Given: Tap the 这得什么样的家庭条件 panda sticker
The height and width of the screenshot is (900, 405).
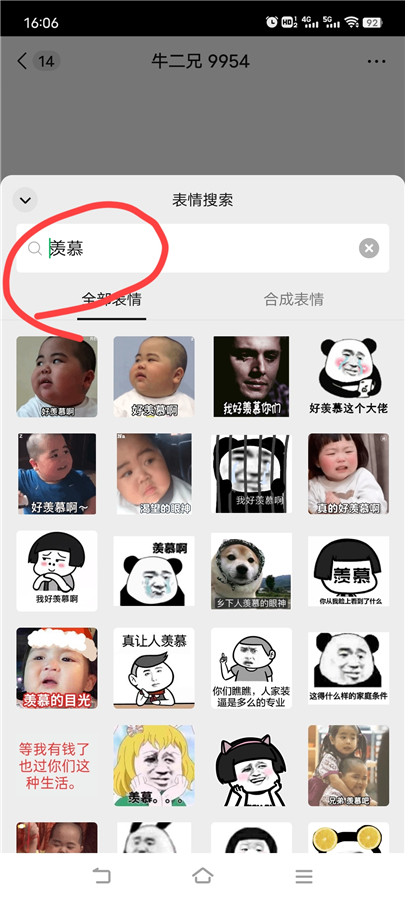Looking at the screenshot, I should coord(348,668).
